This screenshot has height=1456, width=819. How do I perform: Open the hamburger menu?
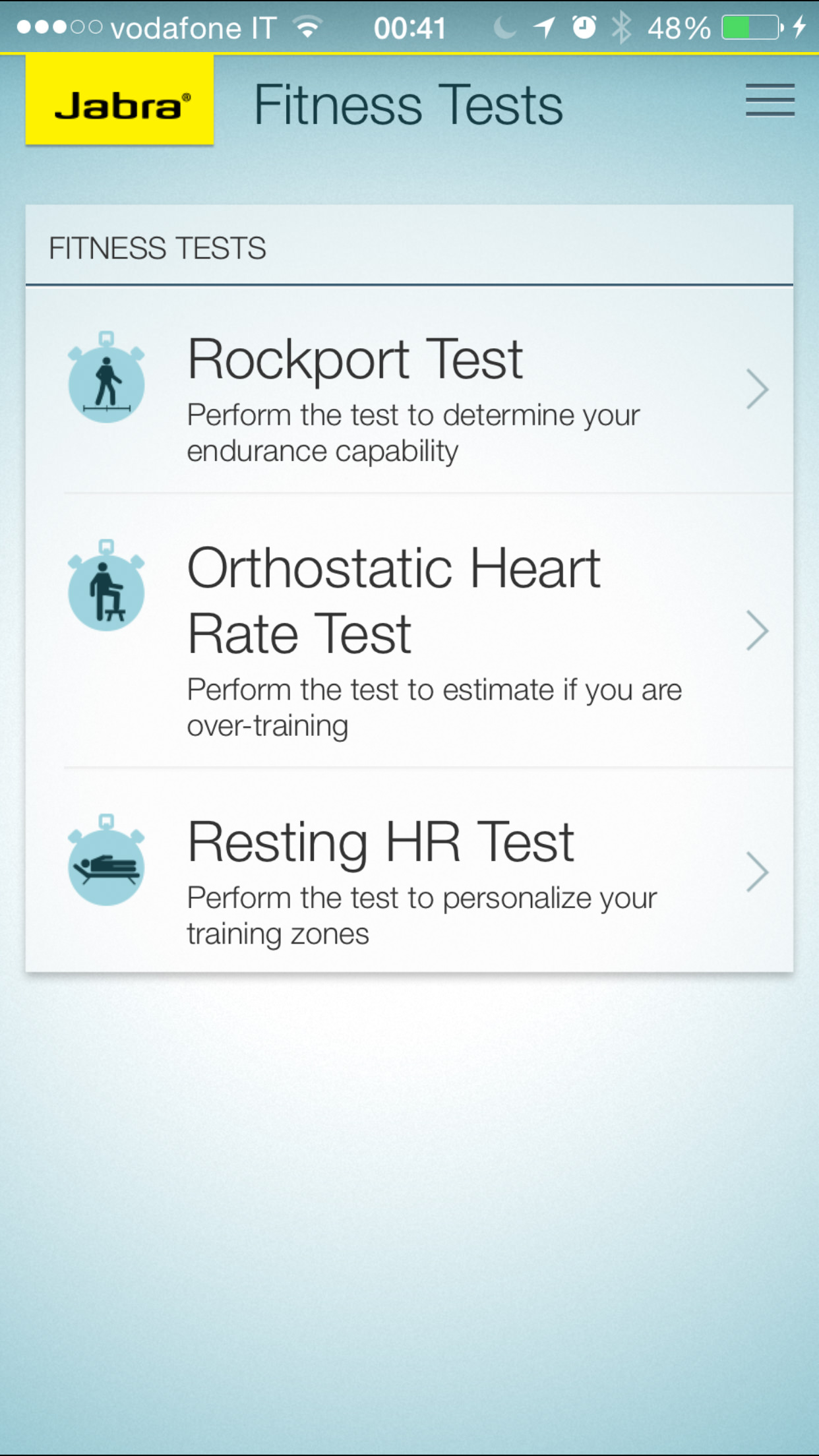[770, 101]
